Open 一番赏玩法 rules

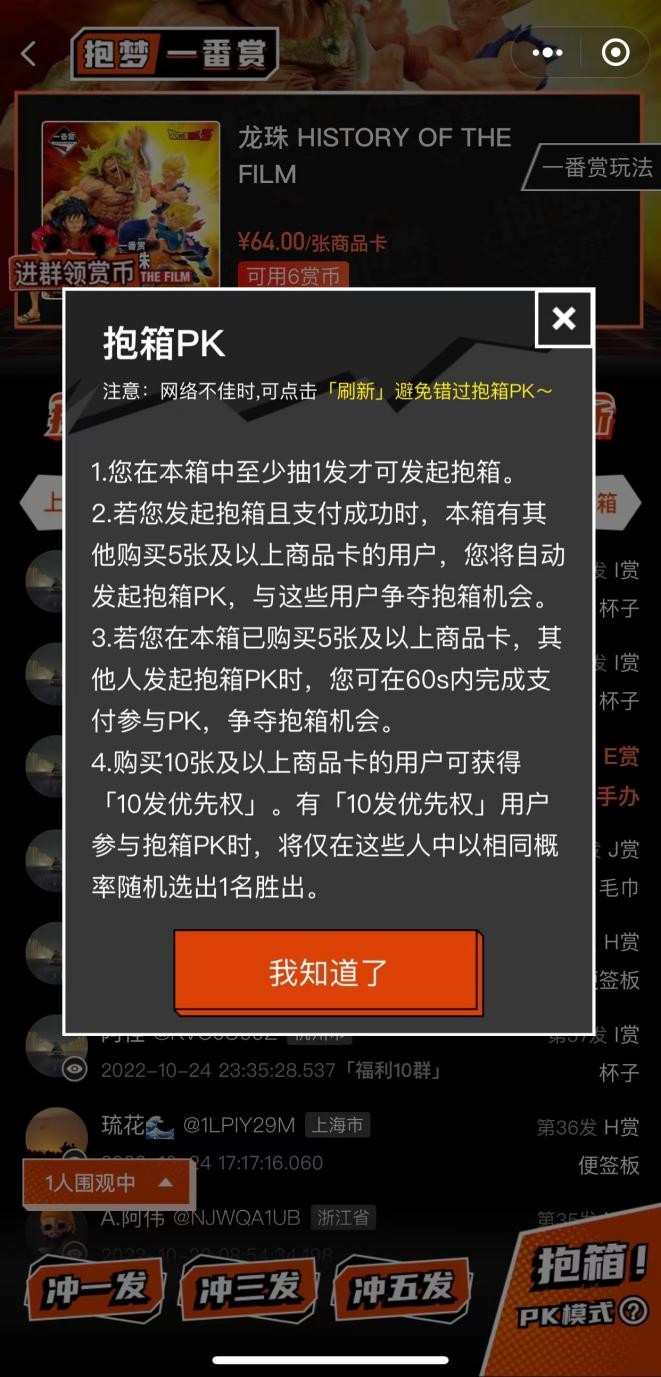596,167
